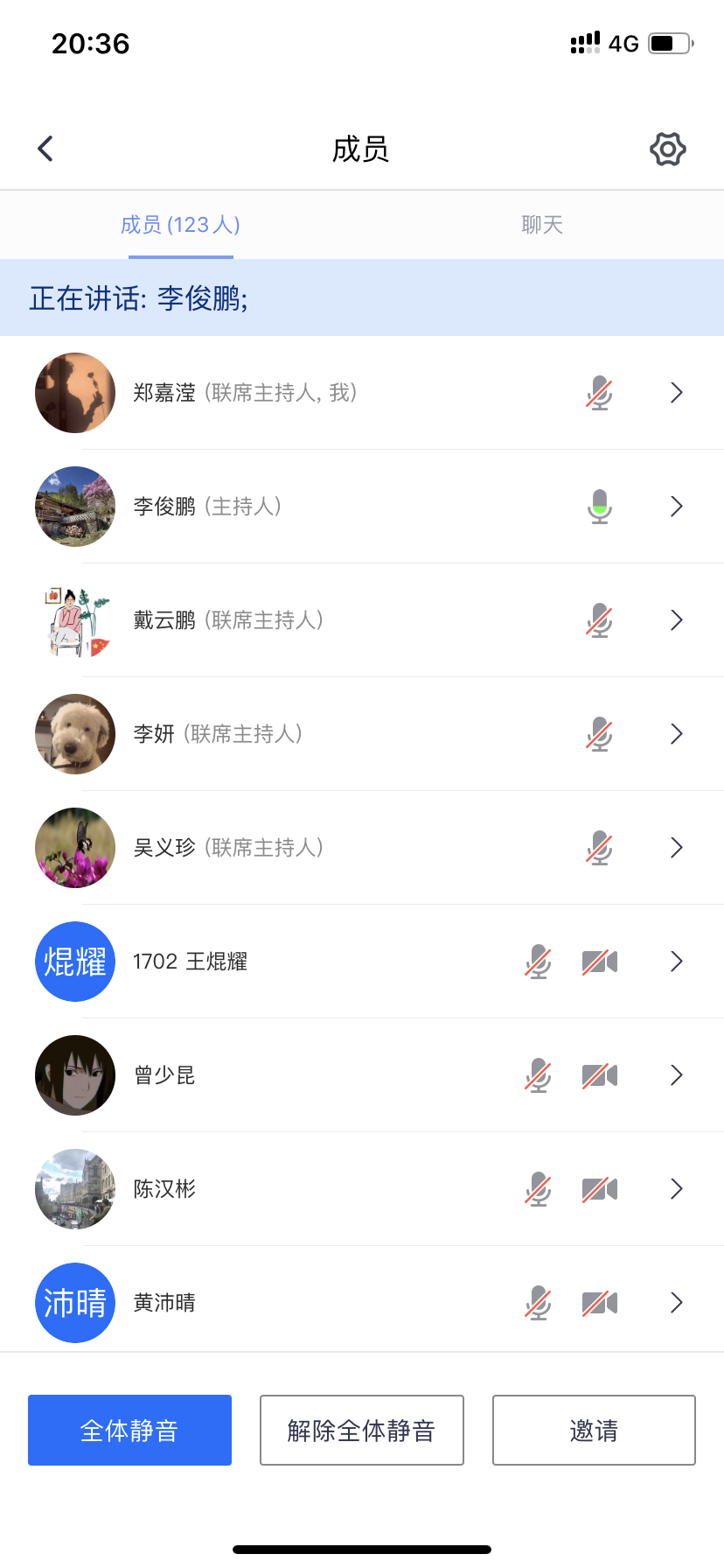Screen dimensions: 724x1568
Task: Tap 解除全体静音 to unmute everyone
Action: pos(361,1430)
